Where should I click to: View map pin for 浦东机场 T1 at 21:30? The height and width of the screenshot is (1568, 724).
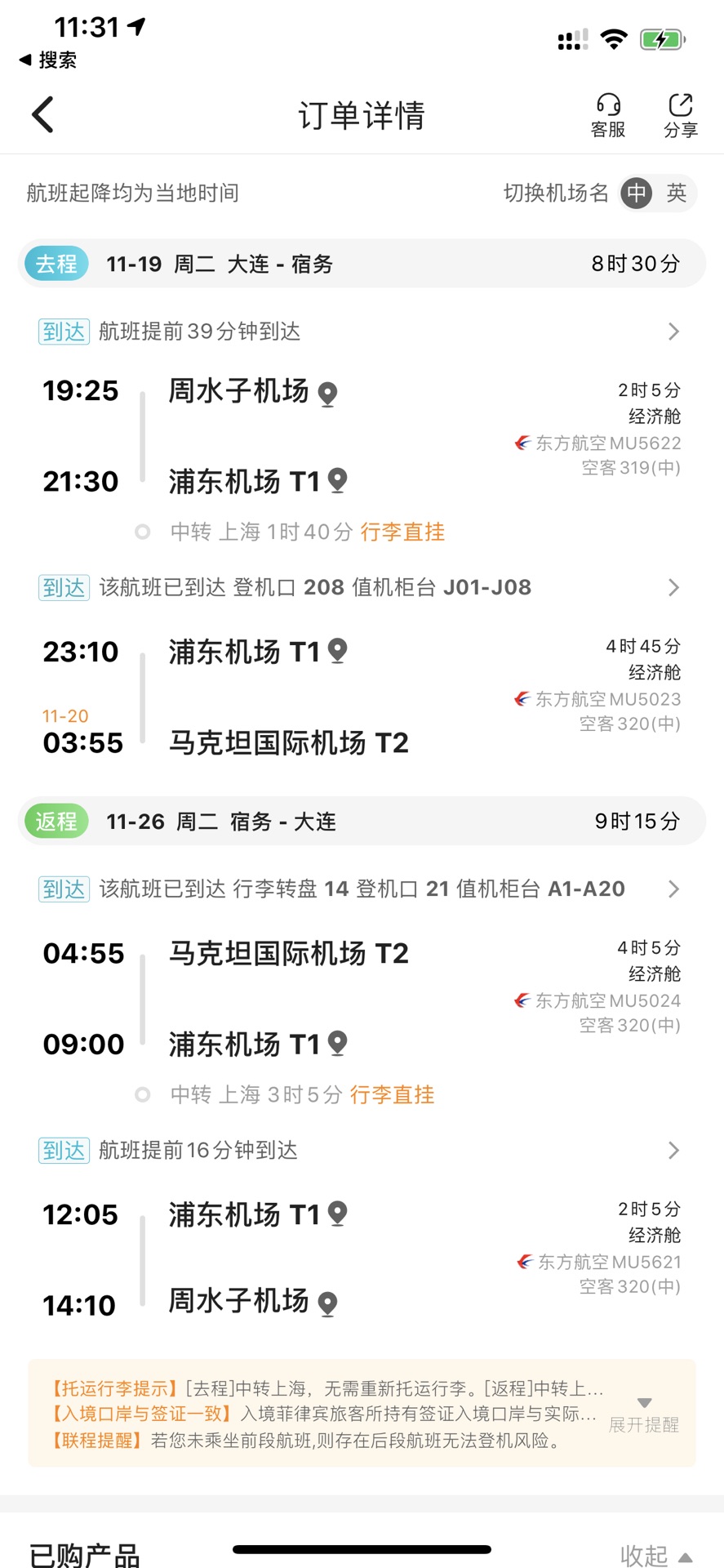[338, 480]
